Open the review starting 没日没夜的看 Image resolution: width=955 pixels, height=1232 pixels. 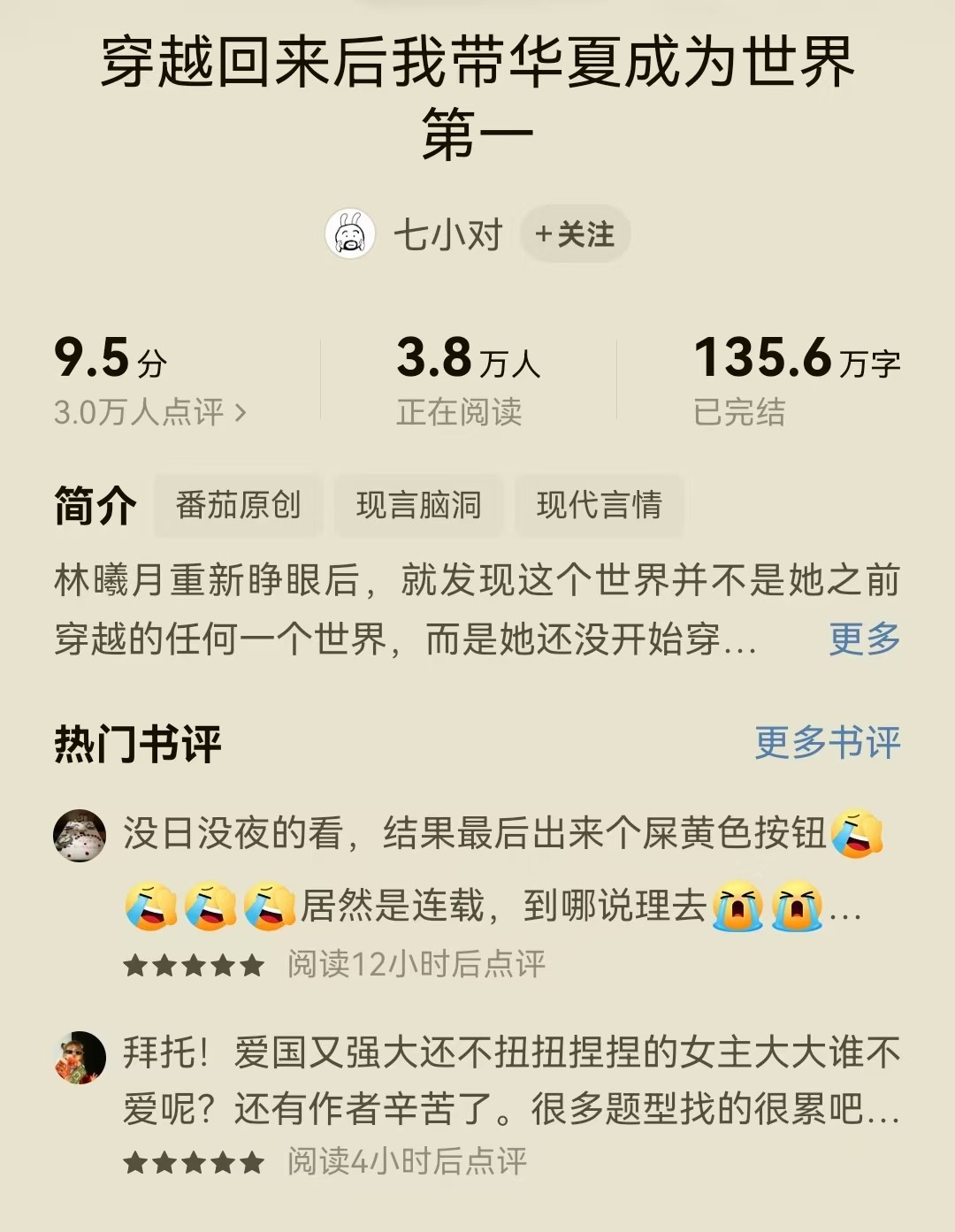495,870
